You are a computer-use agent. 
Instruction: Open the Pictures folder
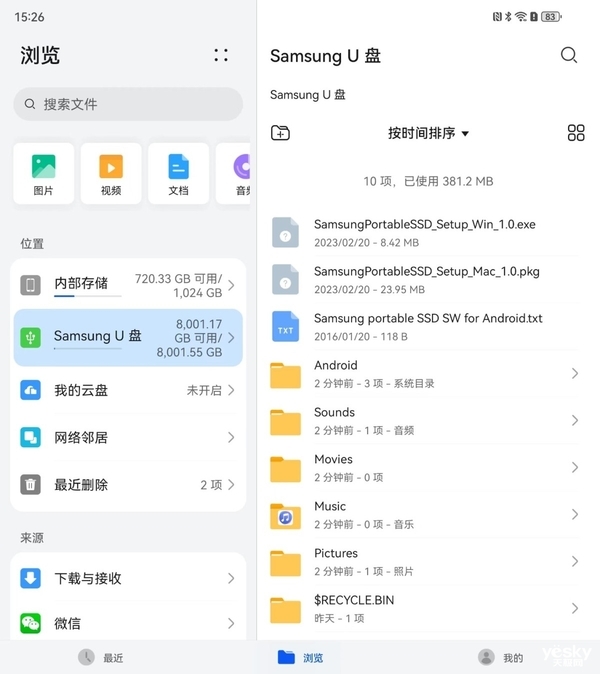(424, 561)
